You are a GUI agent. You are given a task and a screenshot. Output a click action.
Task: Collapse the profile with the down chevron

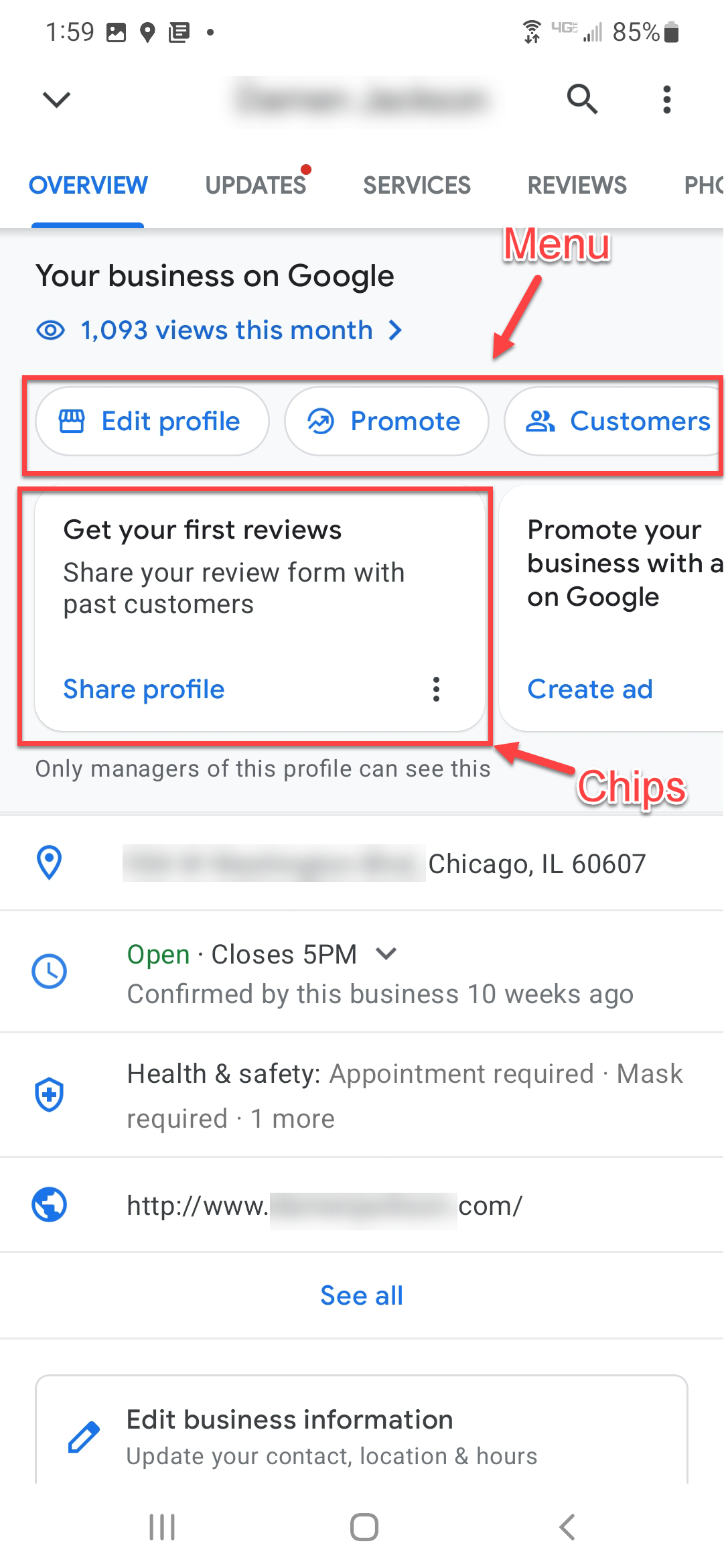point(56,100)
